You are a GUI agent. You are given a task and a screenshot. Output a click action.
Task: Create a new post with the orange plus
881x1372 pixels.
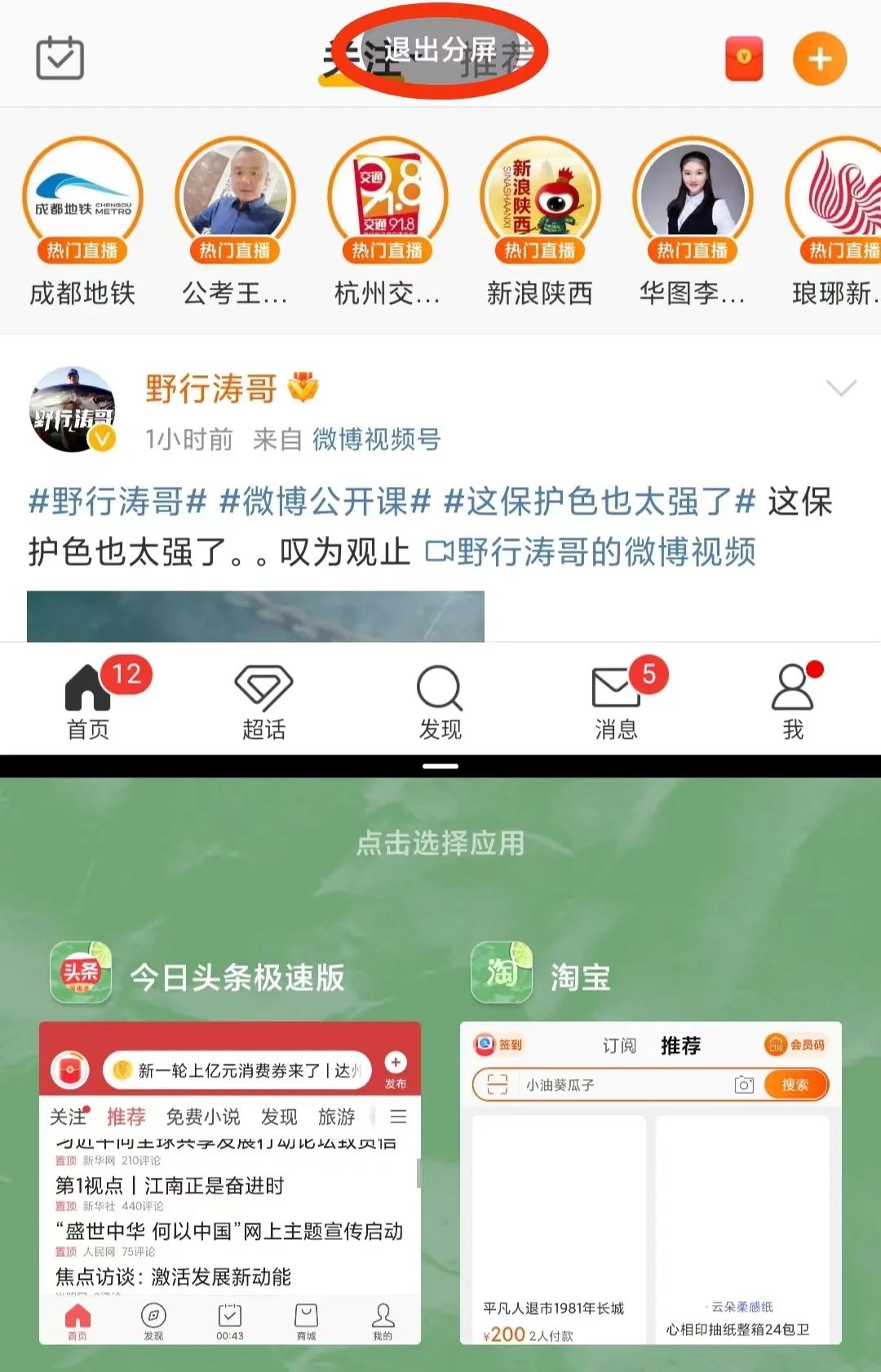(819, 59)
